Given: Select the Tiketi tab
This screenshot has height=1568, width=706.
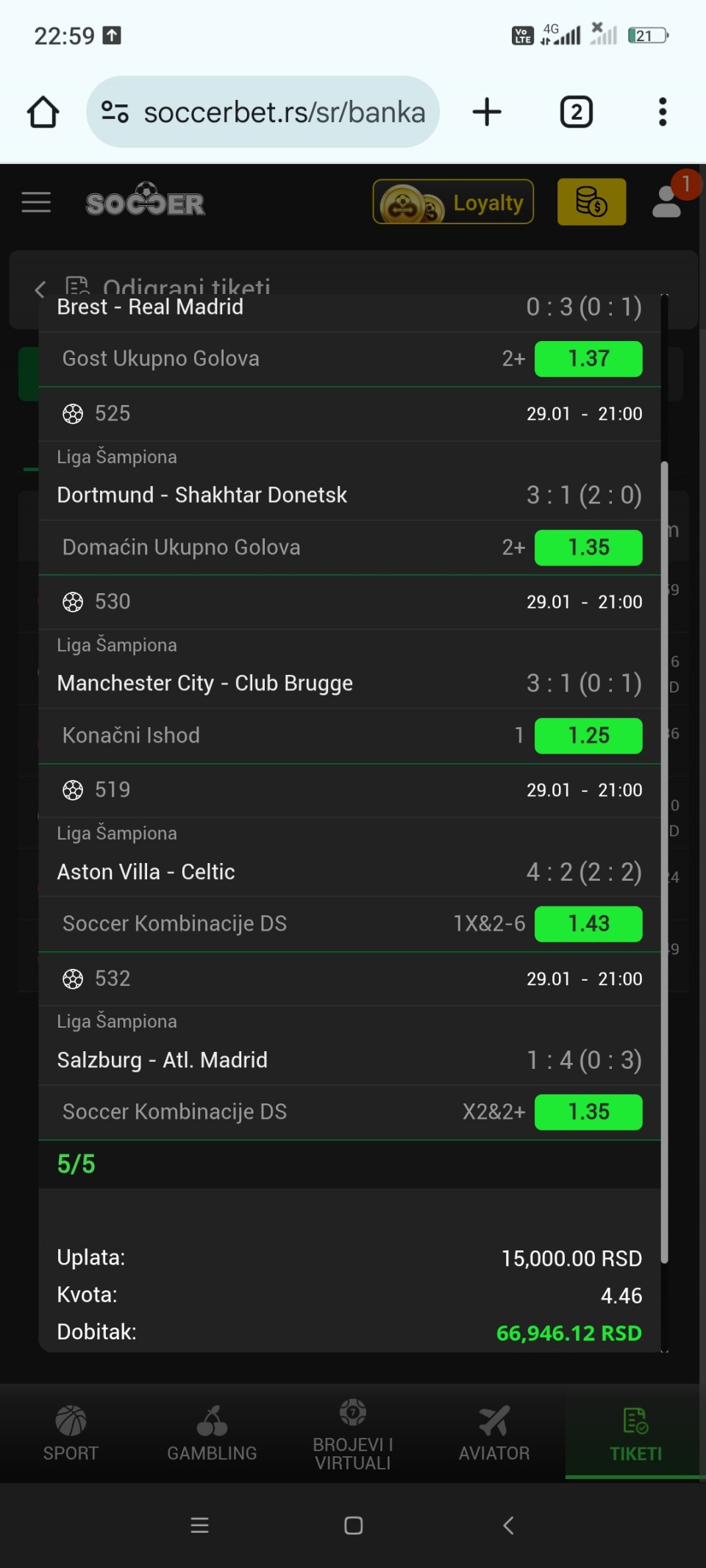Looking at the screenshot, I should 635,1433.
